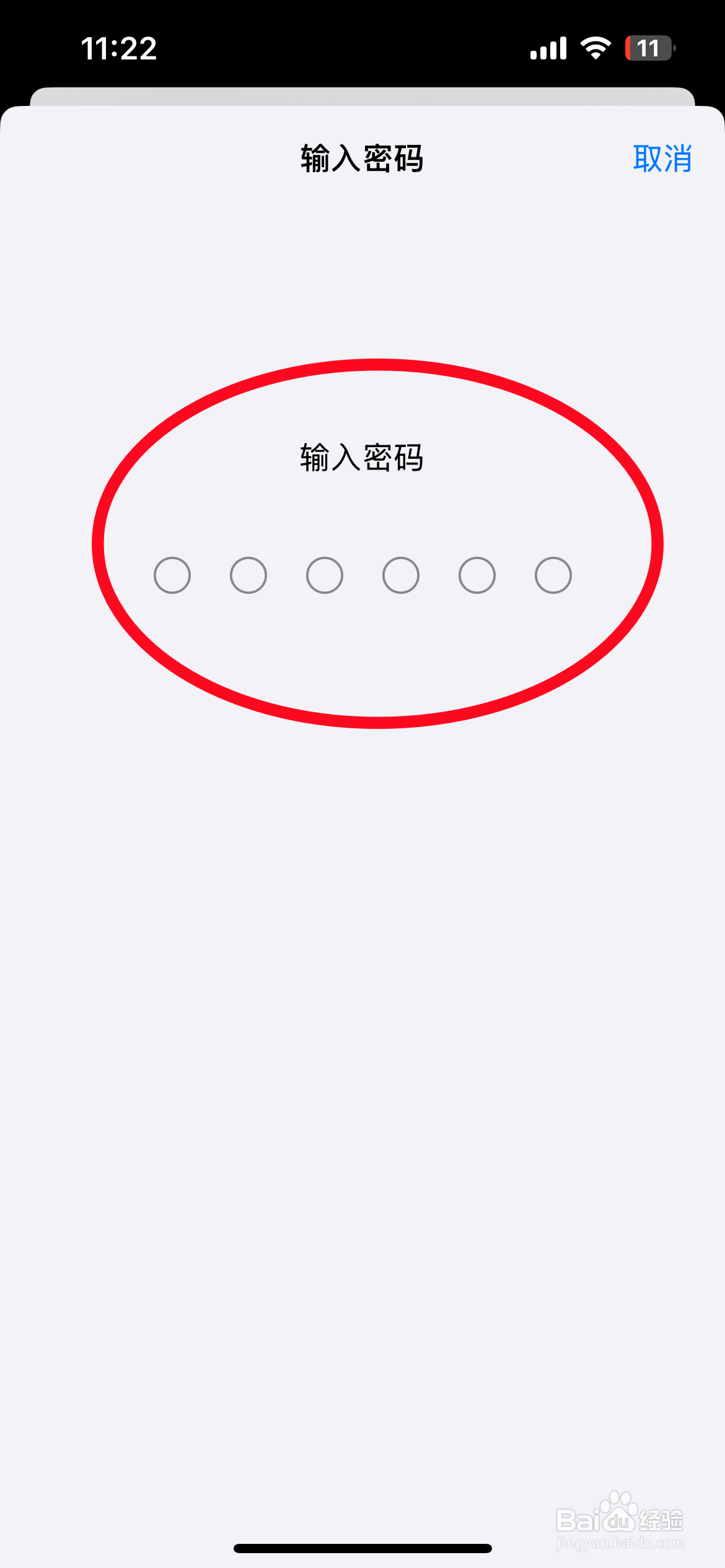Select the sixth passcode circle
Screen dimensions: 725x1568
tap(553, 575)
